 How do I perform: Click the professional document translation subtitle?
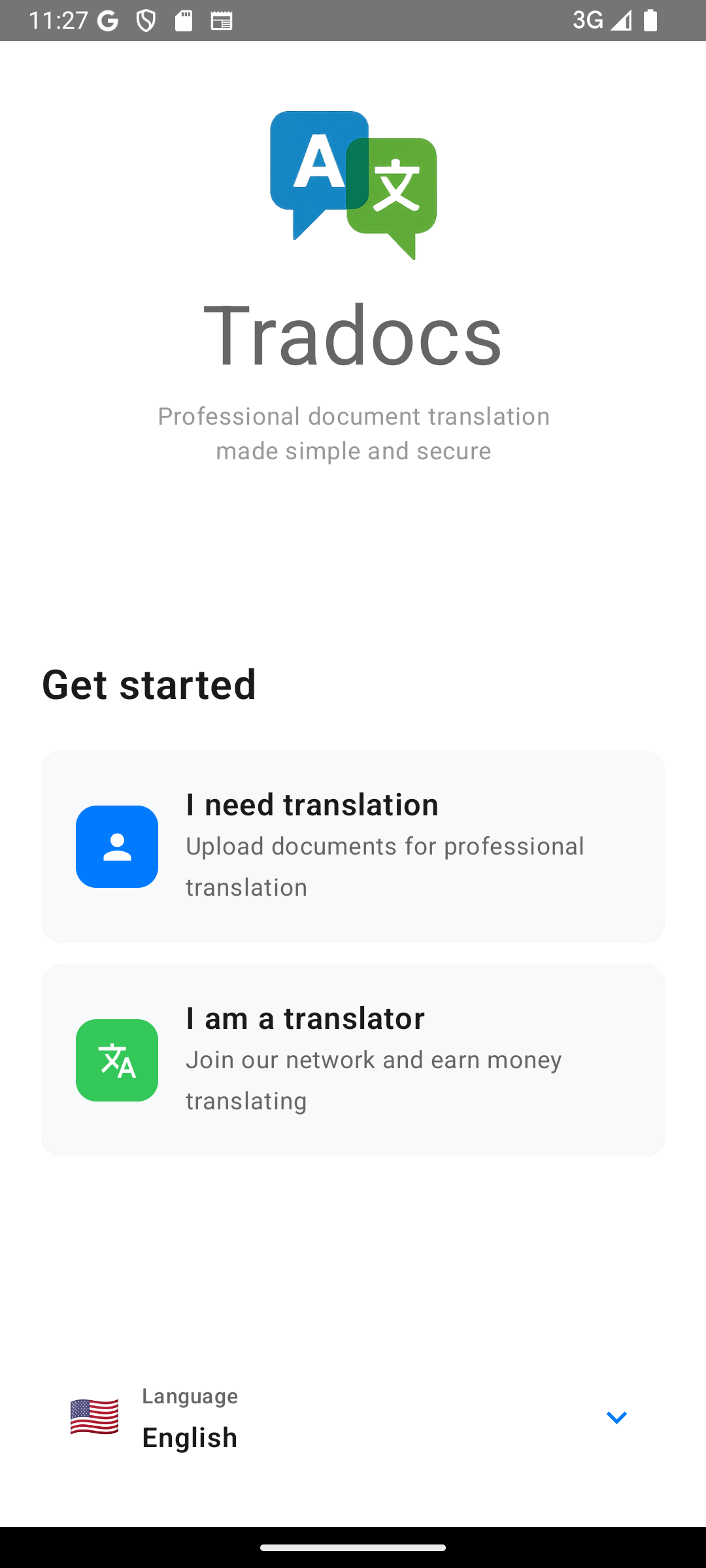pos(353,433)
